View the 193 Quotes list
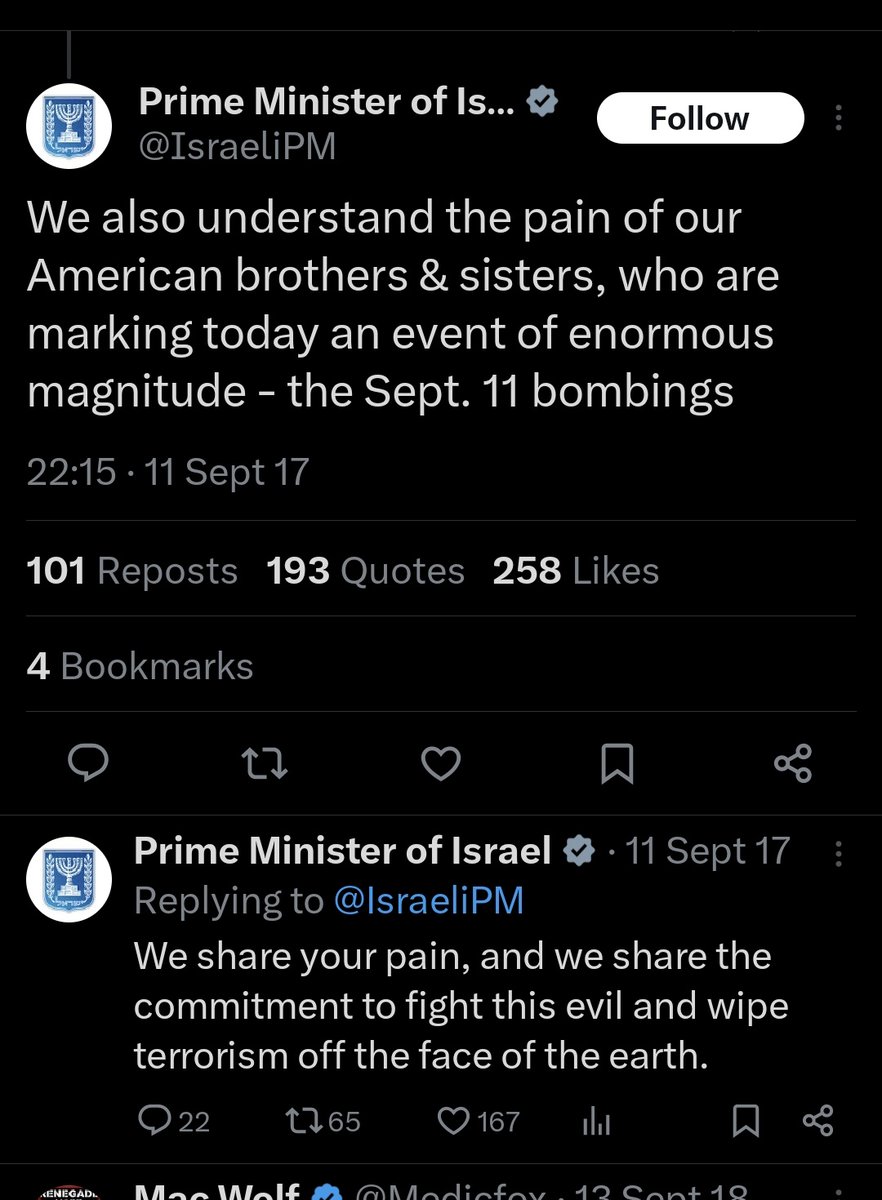Screen dimensions: 882x1200 tap(366, 571)
